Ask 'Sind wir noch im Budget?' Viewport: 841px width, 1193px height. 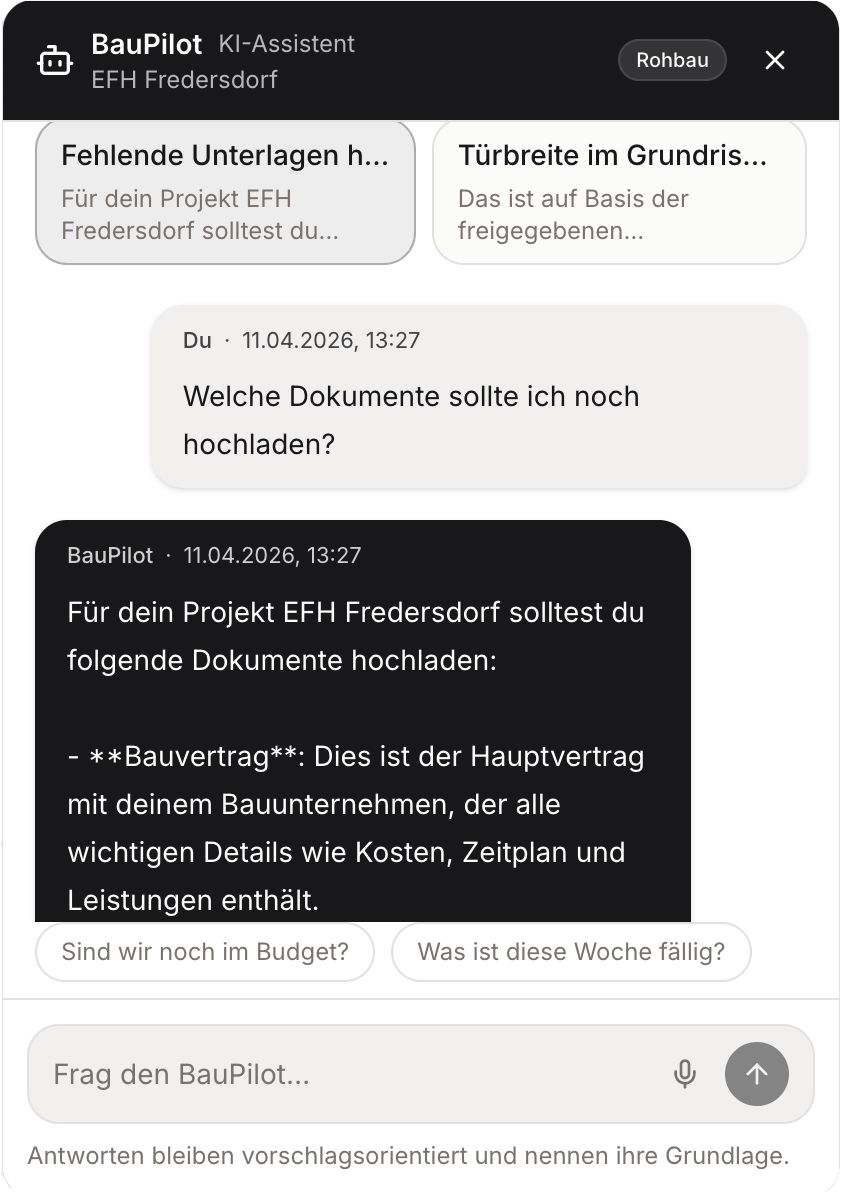point(205,951)
